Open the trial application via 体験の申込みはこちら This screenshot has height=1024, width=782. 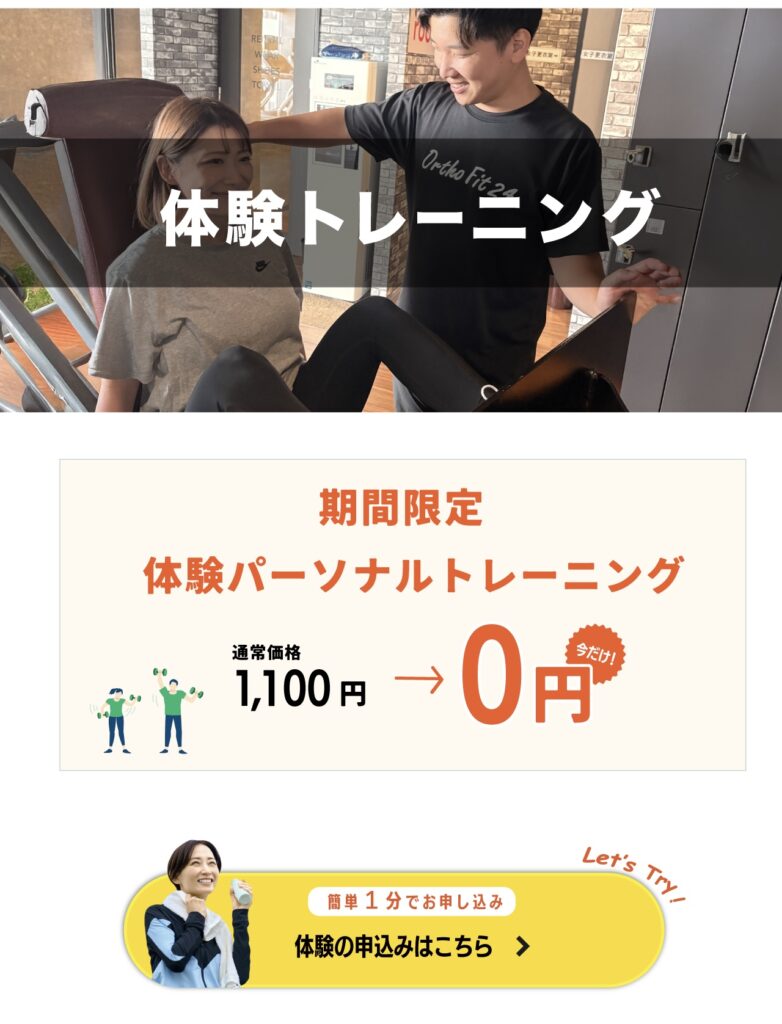tap(410, 945)
